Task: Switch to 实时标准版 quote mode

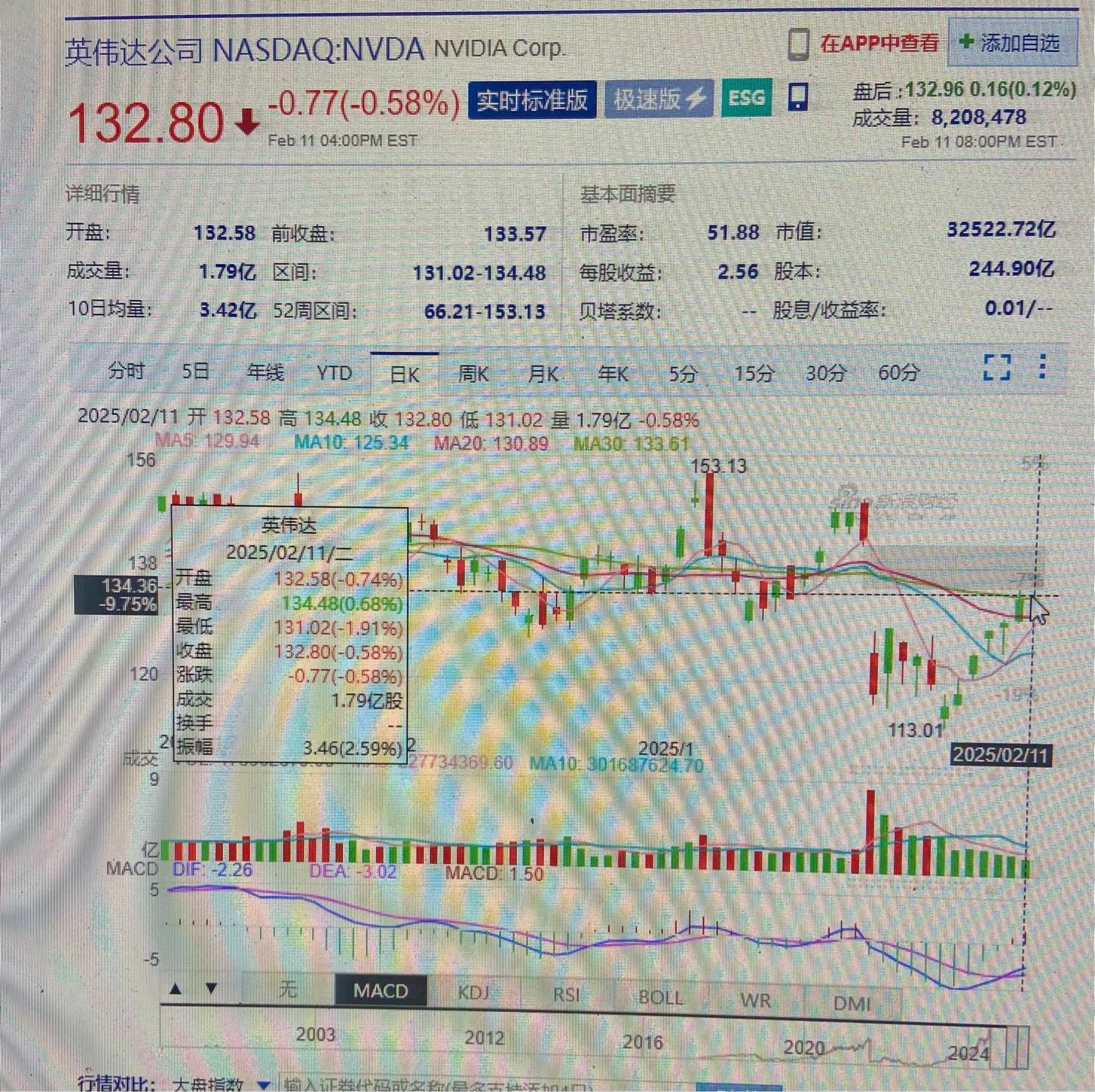Action: point(531,100)
